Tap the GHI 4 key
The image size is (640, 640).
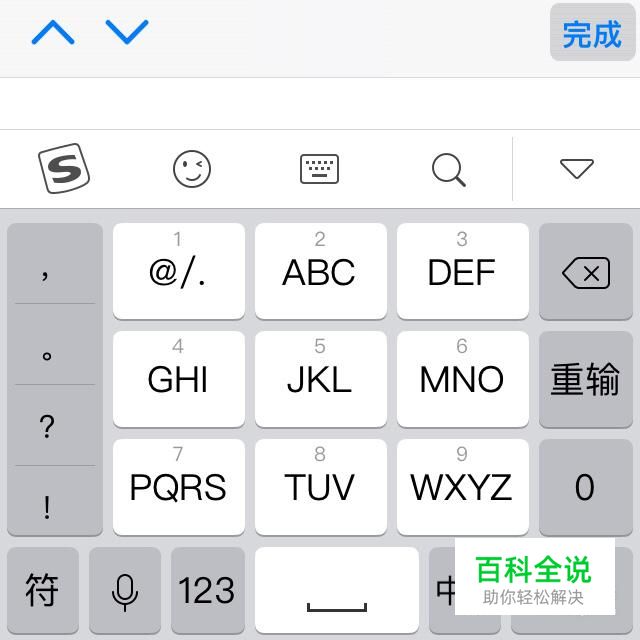coord(178,378)
